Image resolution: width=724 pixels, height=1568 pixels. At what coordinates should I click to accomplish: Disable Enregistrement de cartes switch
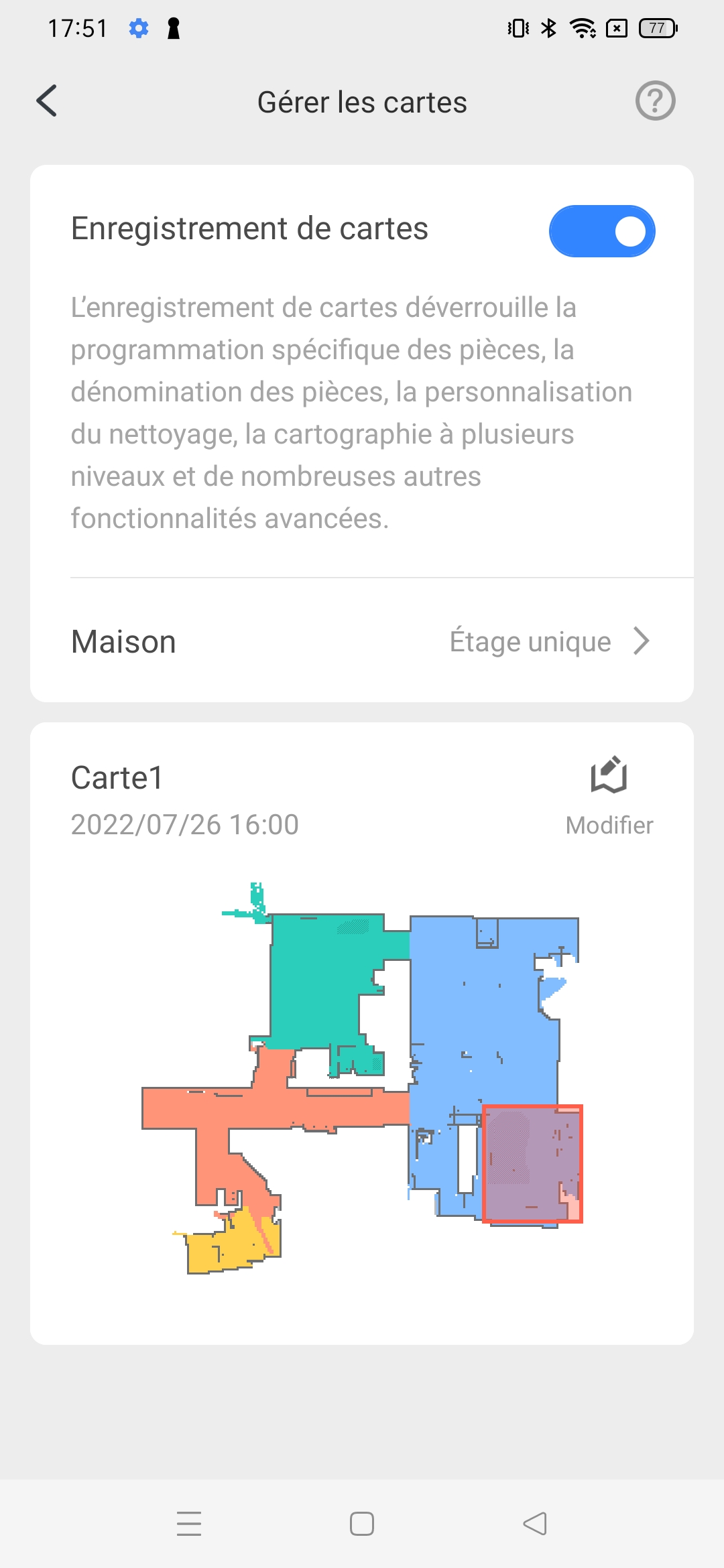(601, 231)
